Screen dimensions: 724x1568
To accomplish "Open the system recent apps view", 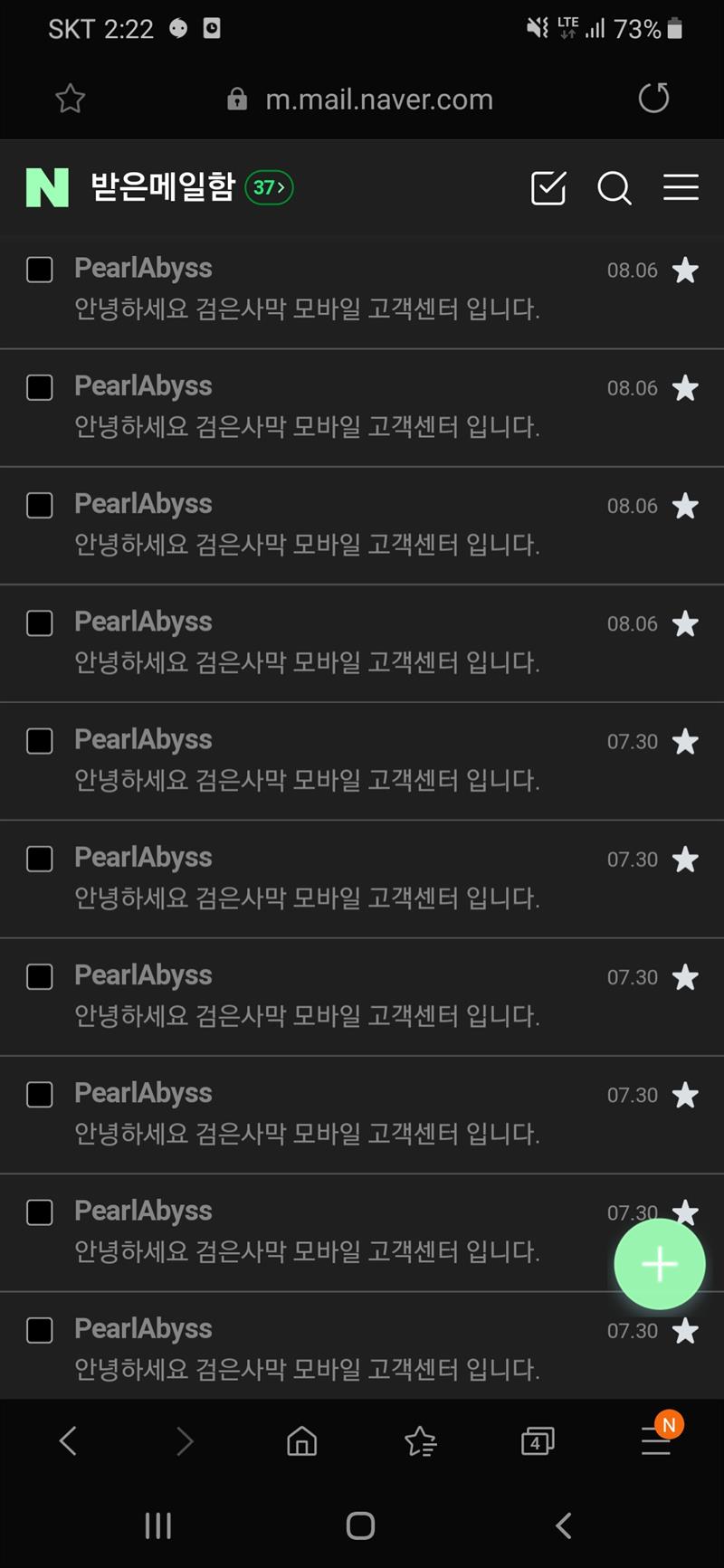I will pos(158,1526).
